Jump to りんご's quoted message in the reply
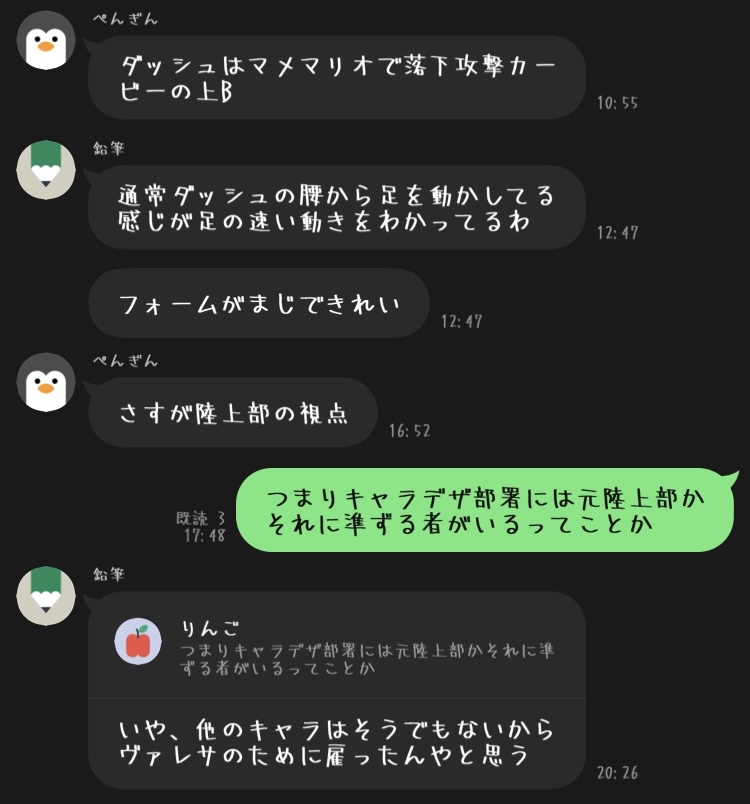Image resolution: width=750 pixels, height=804 pixels. [336, 645]
